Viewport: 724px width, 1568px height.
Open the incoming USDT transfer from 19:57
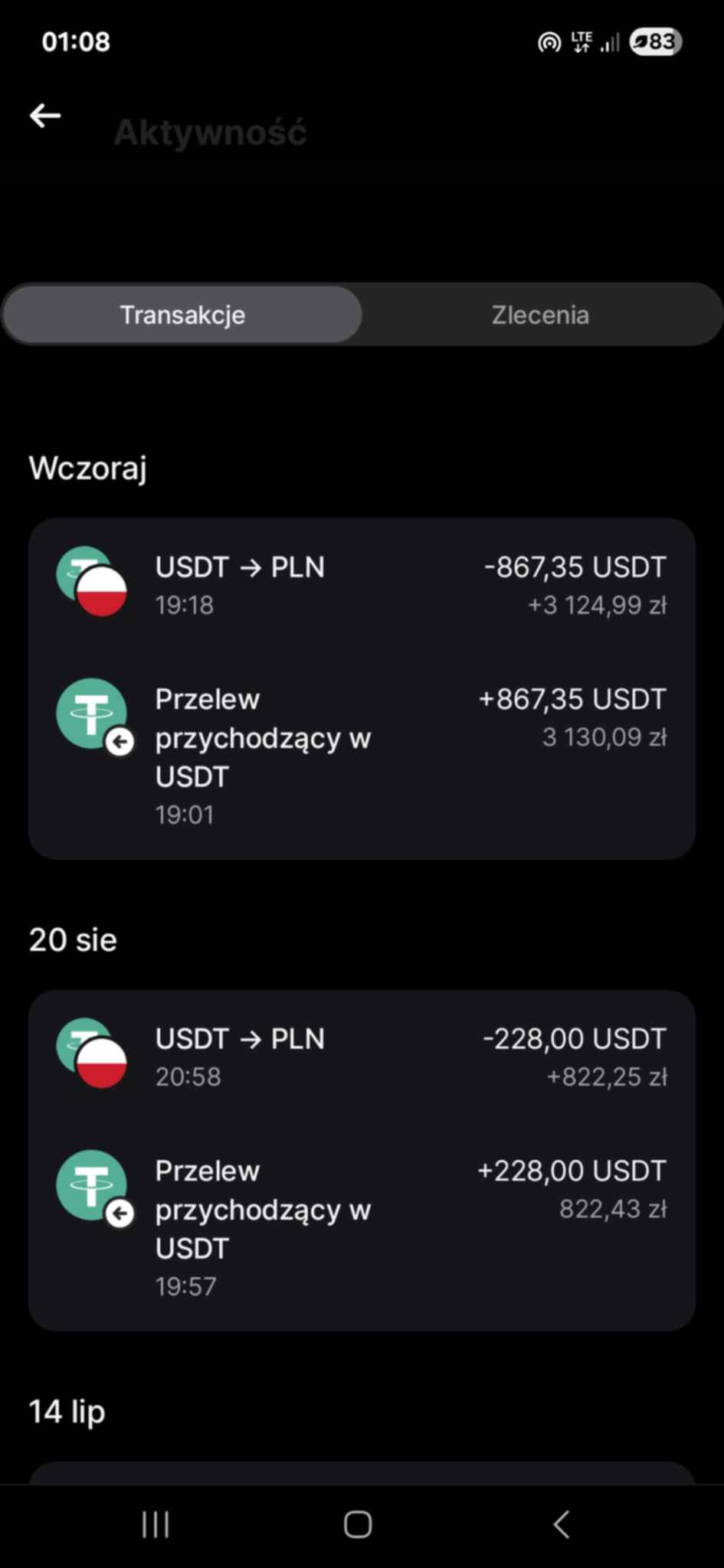point(362,1227)
